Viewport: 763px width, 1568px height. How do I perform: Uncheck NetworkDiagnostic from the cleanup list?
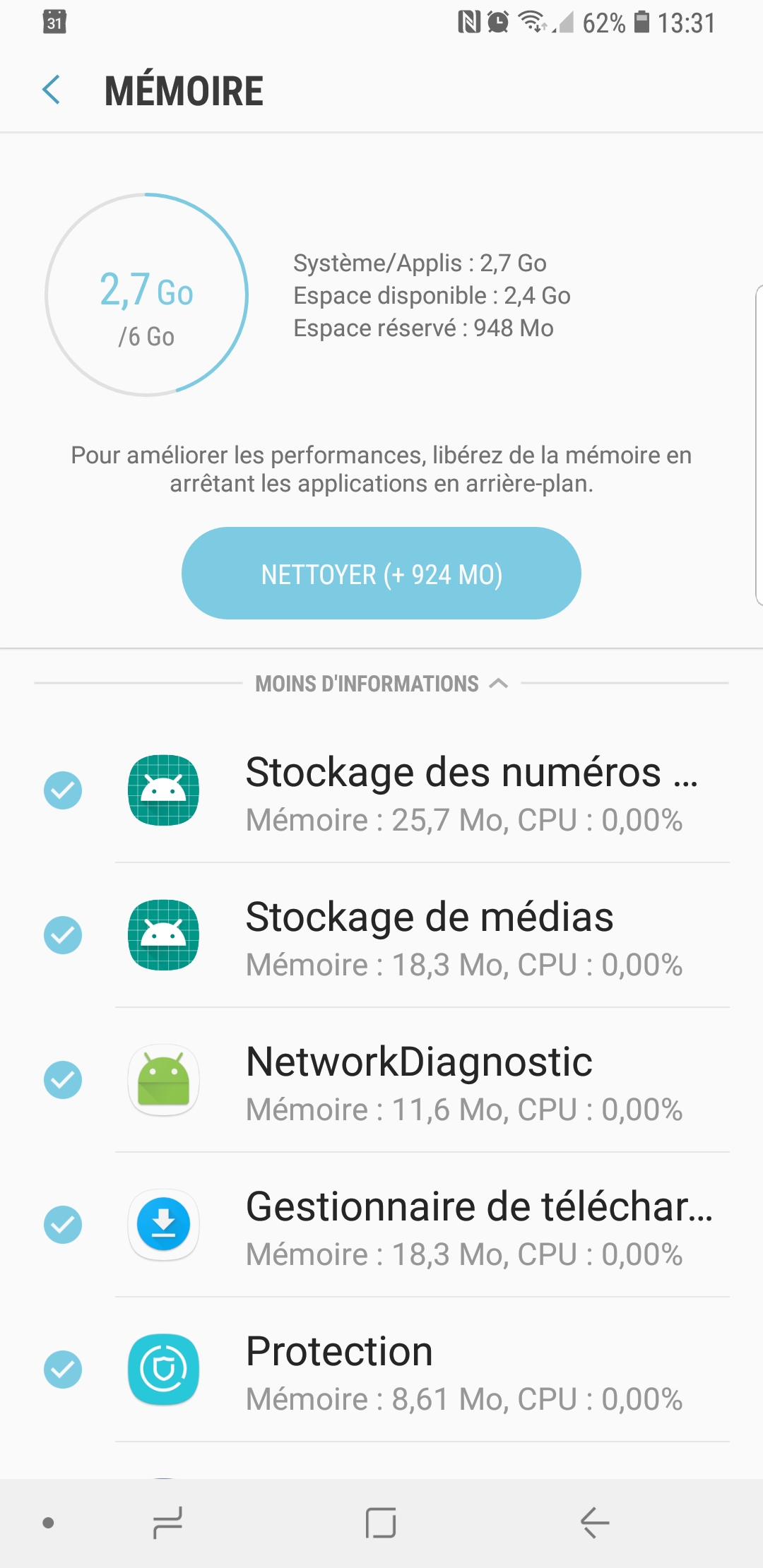point(63,1080)
